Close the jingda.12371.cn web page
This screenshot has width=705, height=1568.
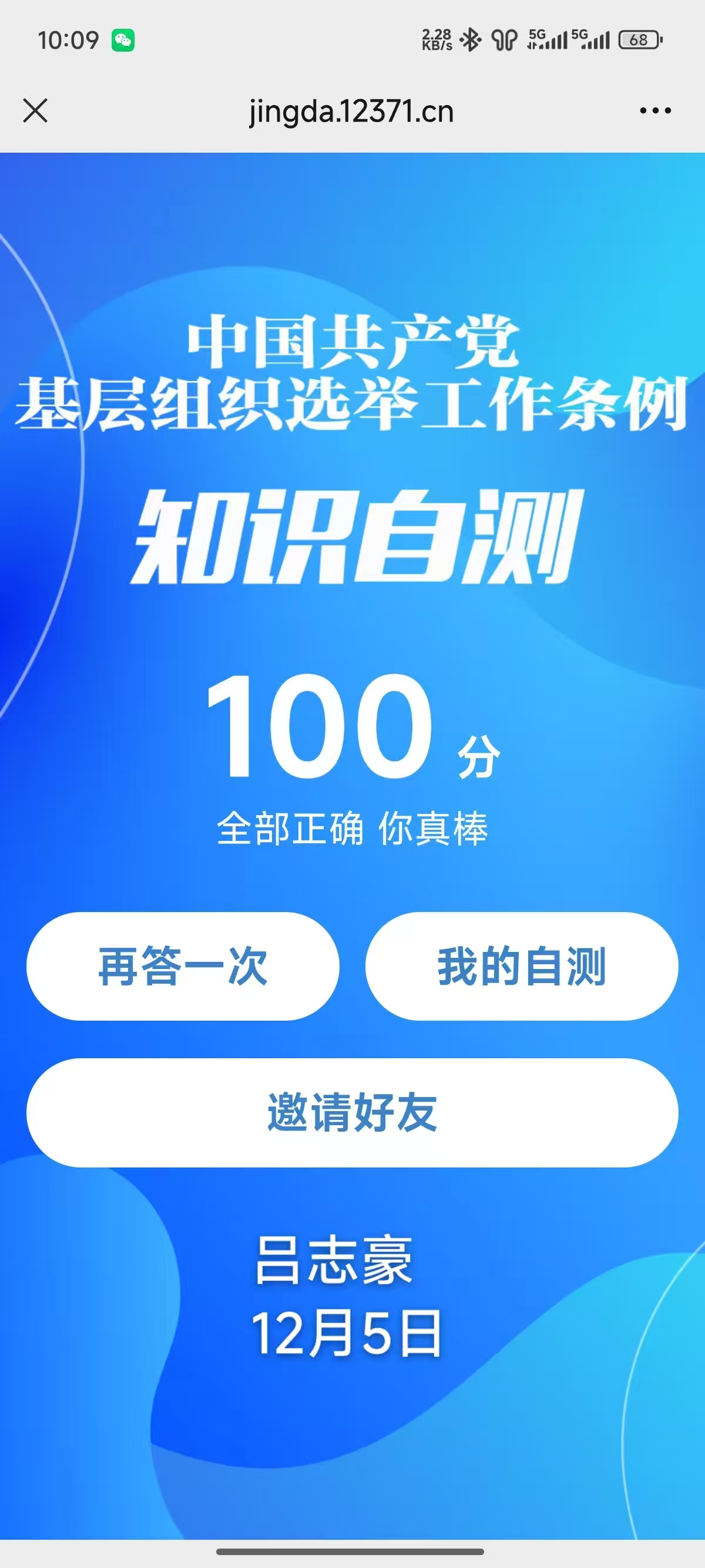pos(35,111)
